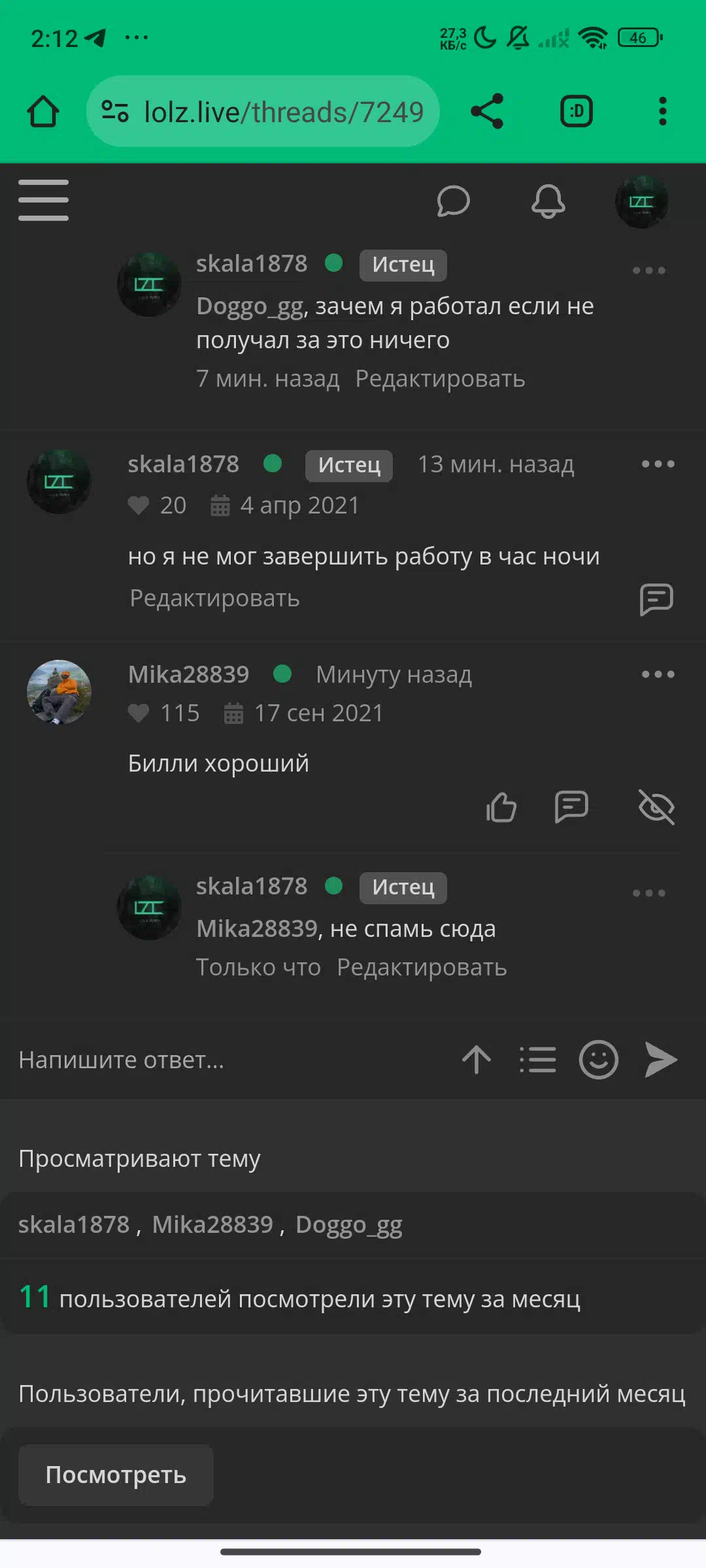Image resolution: width=706 pixels, height=1568 pixels.
Task: Reply to Mika28839's post with comment icon
Action: (x=571, y=808)
